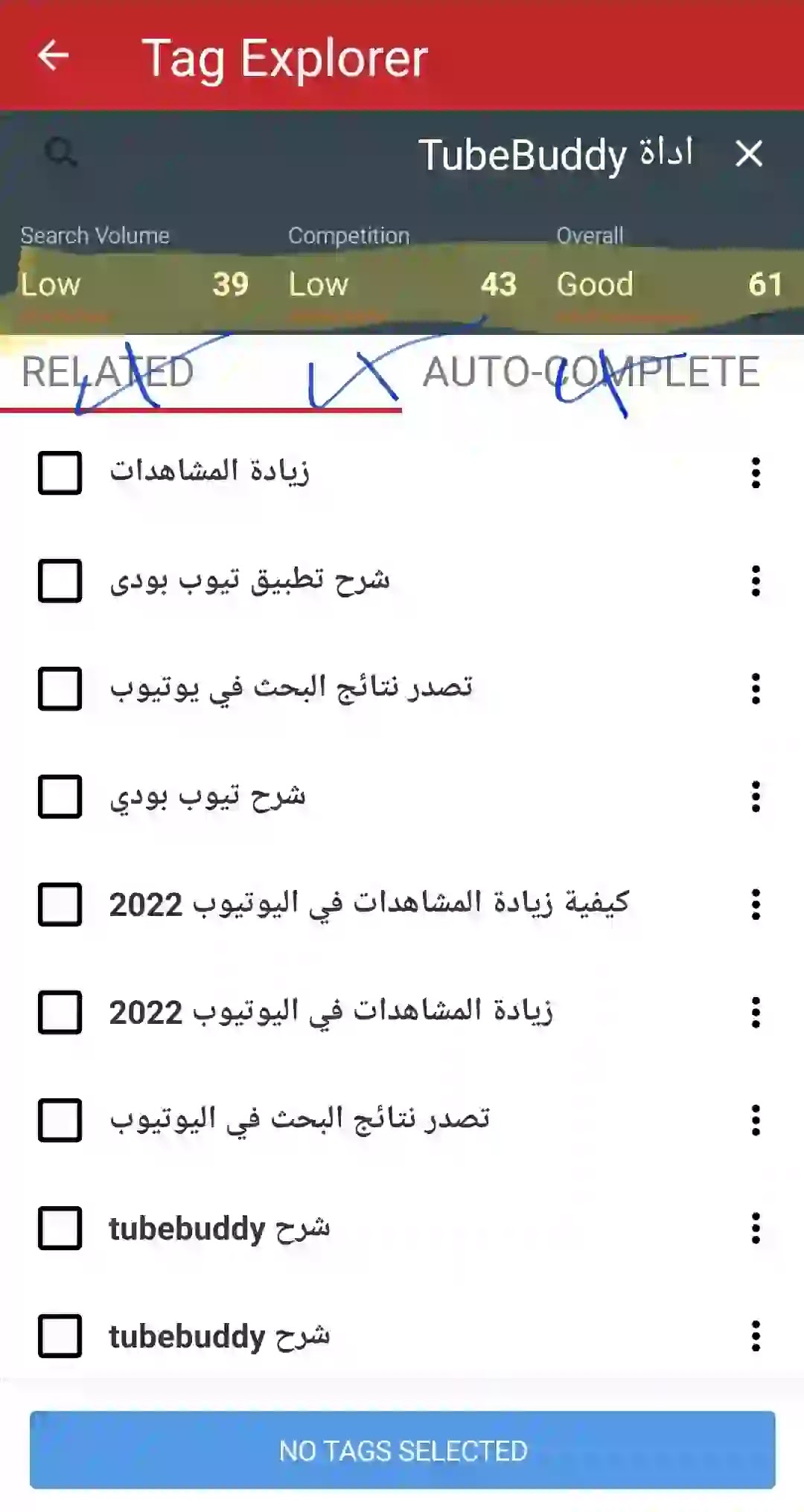Check كيفية زيادة المشاهدات في اليوتيوب 2022
This screenshot has height=1512, width=804.
coord(60,904)
